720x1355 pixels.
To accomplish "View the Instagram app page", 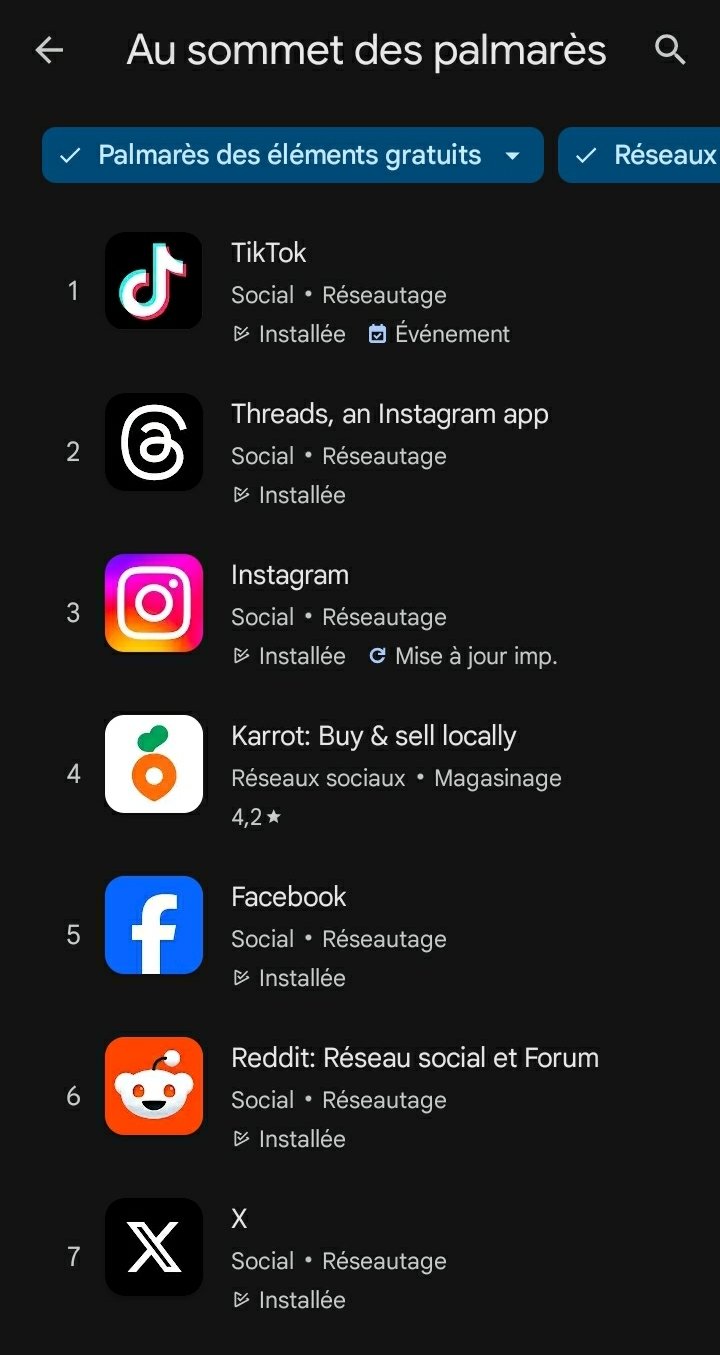I will (360, 613).
